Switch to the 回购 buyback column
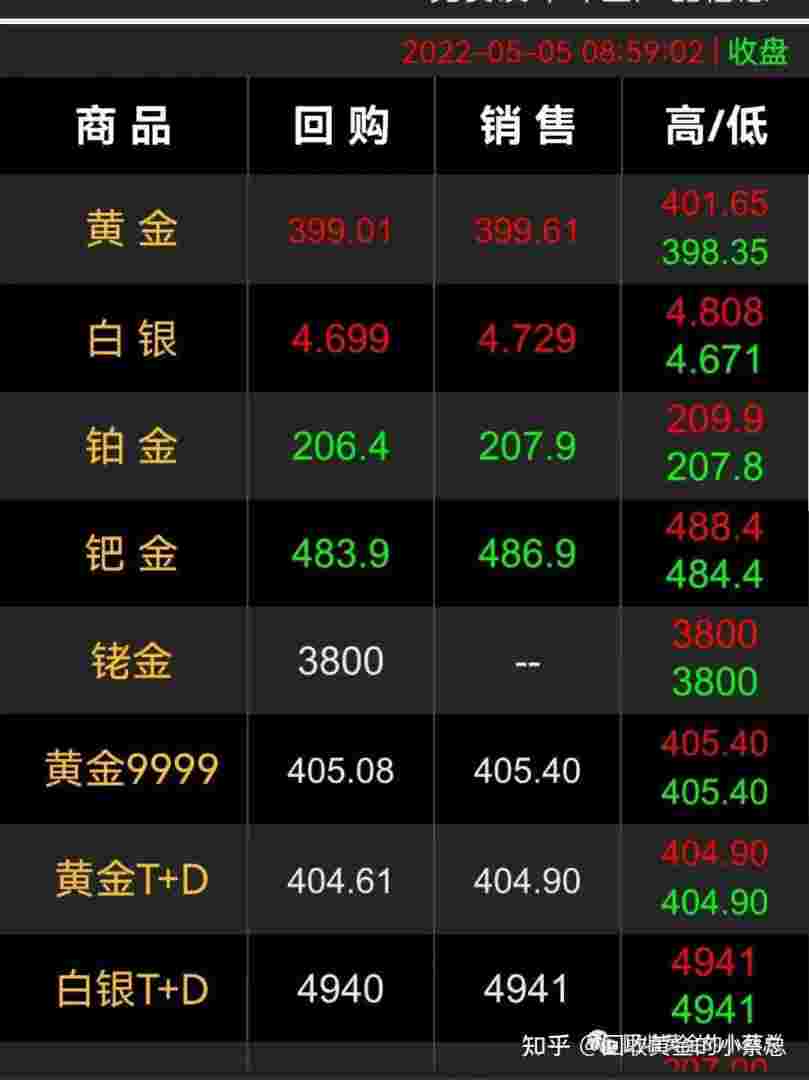Screen dimensions: 809x1080 (x=342, y=127)
